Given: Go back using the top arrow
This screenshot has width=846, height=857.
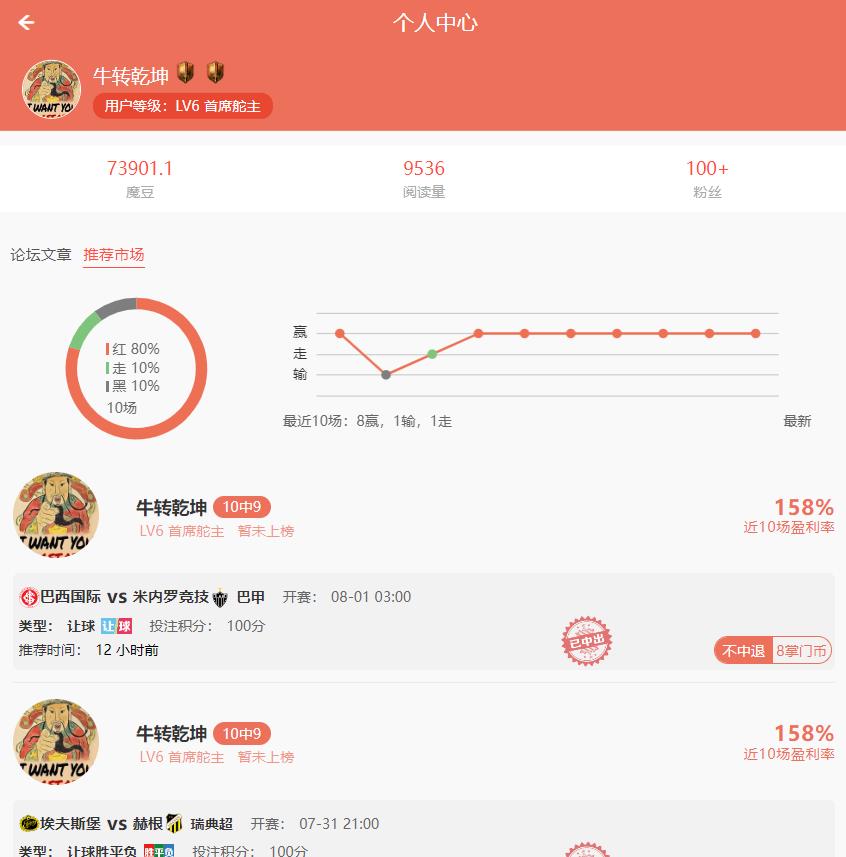Looking at the screenshot, I should pyautogui.click(x=27, y=23).
